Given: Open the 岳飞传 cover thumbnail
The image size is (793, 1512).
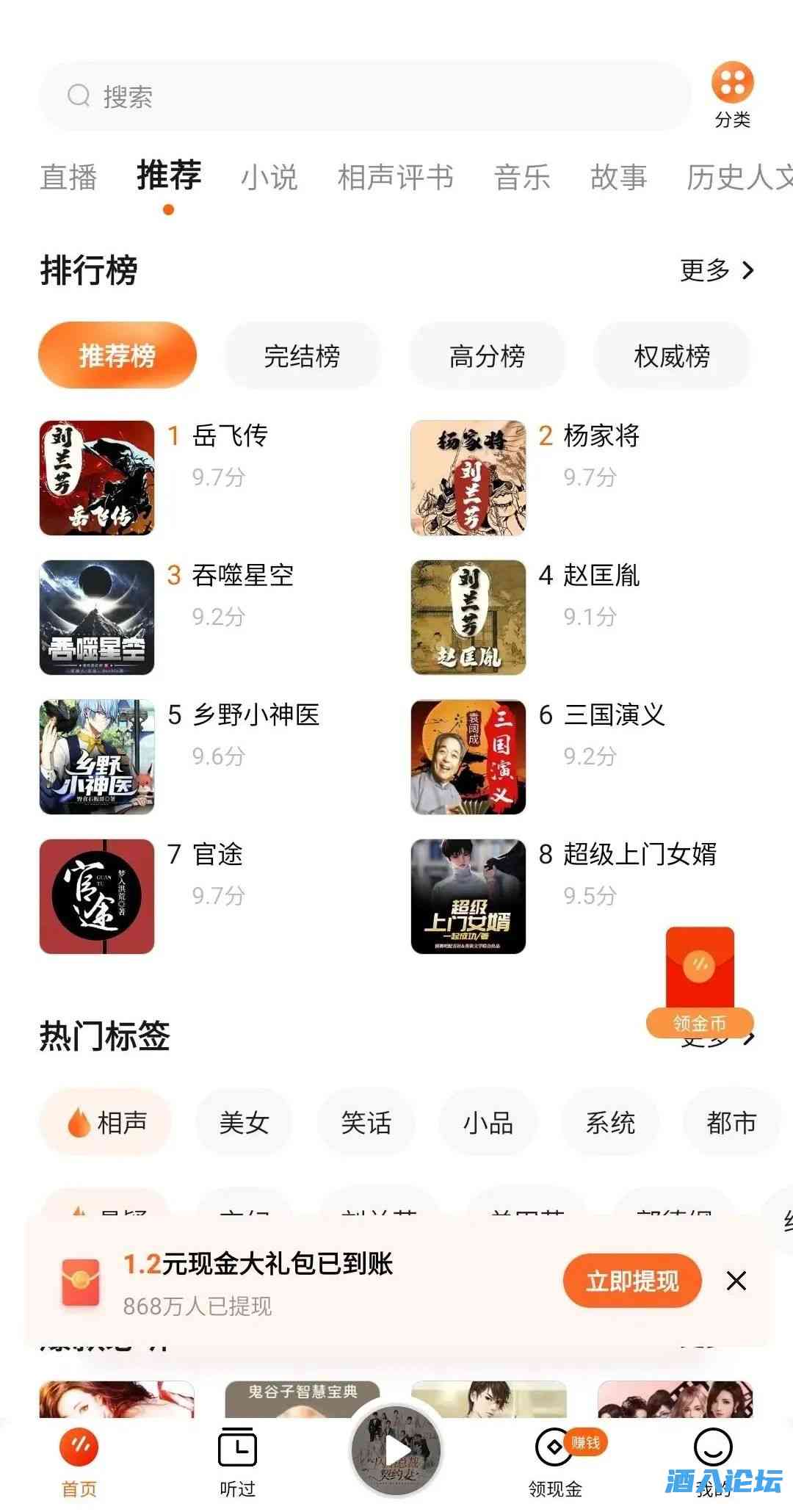Looking at the screenshot, I should click(96, 477).
